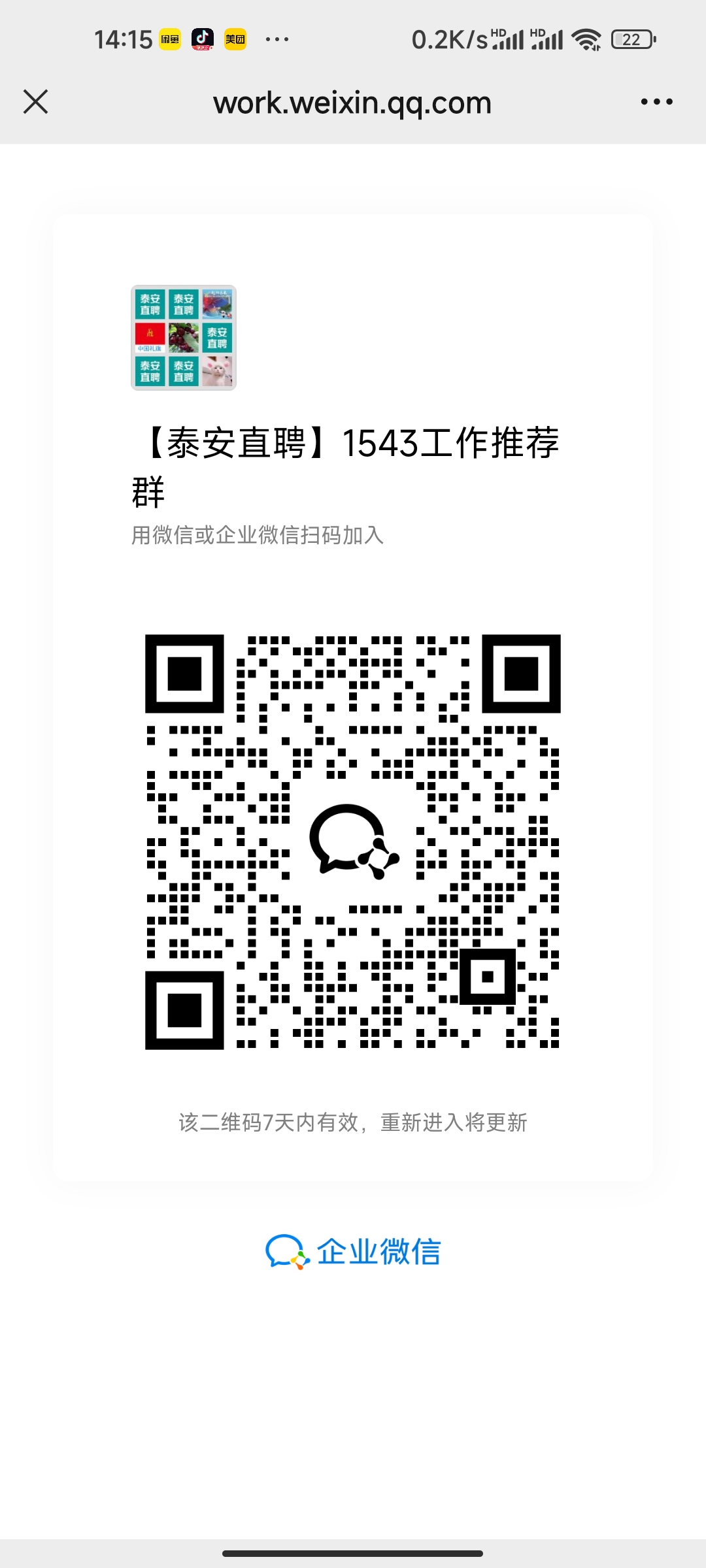
Task: Close the WeChat Work web page
Action: point(35,102)
